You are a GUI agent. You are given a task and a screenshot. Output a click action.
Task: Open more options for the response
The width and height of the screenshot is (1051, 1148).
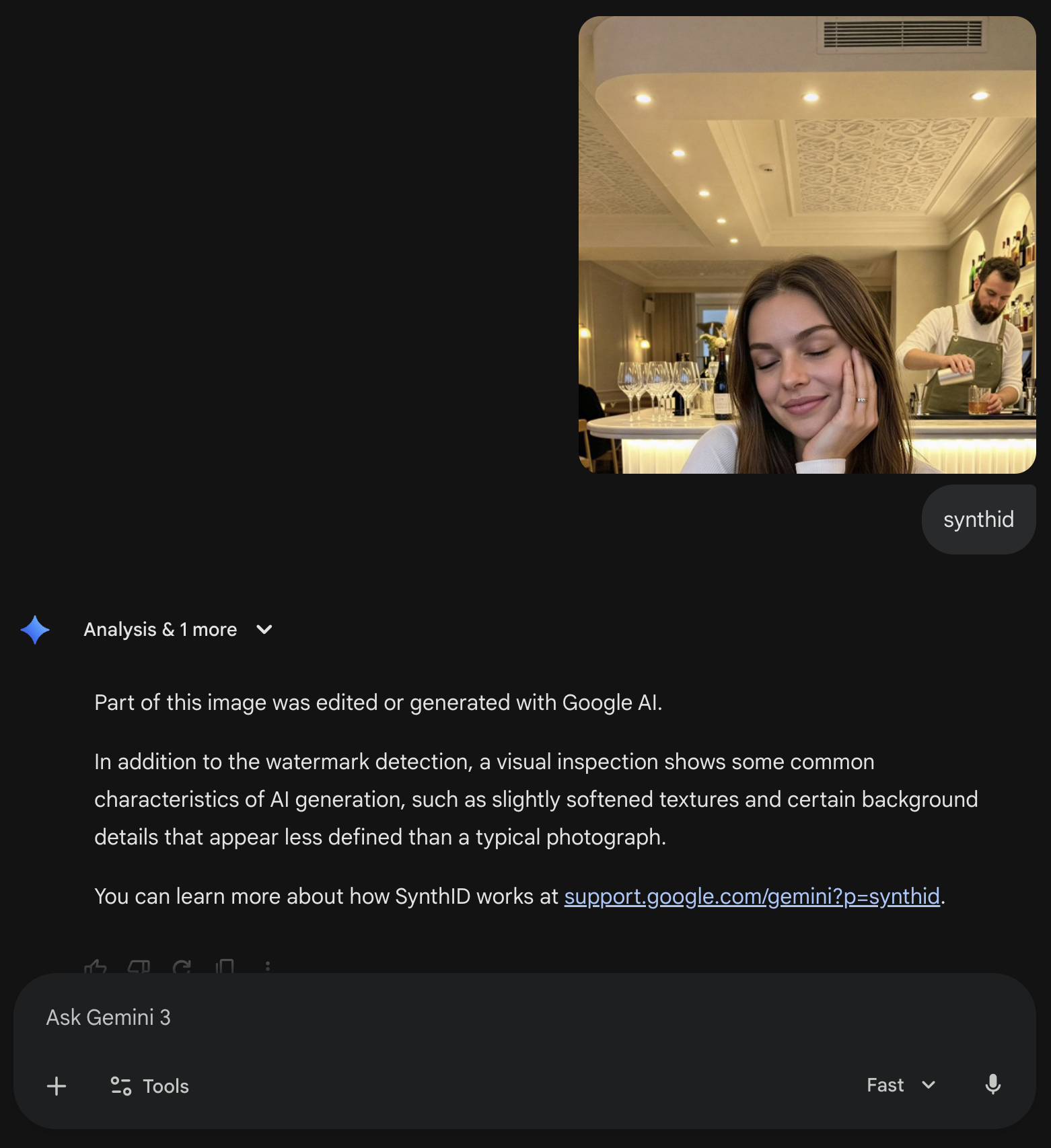(268, 967)
